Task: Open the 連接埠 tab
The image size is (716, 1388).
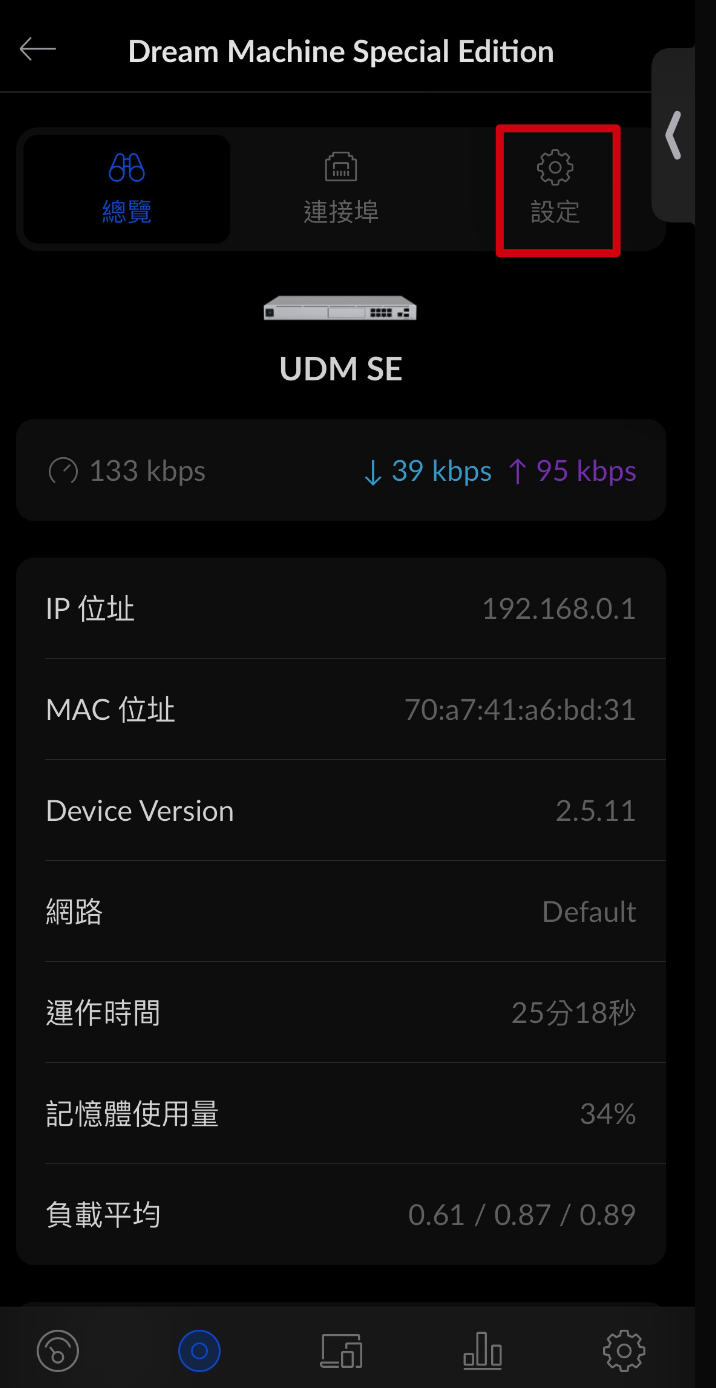Action: 341,189
